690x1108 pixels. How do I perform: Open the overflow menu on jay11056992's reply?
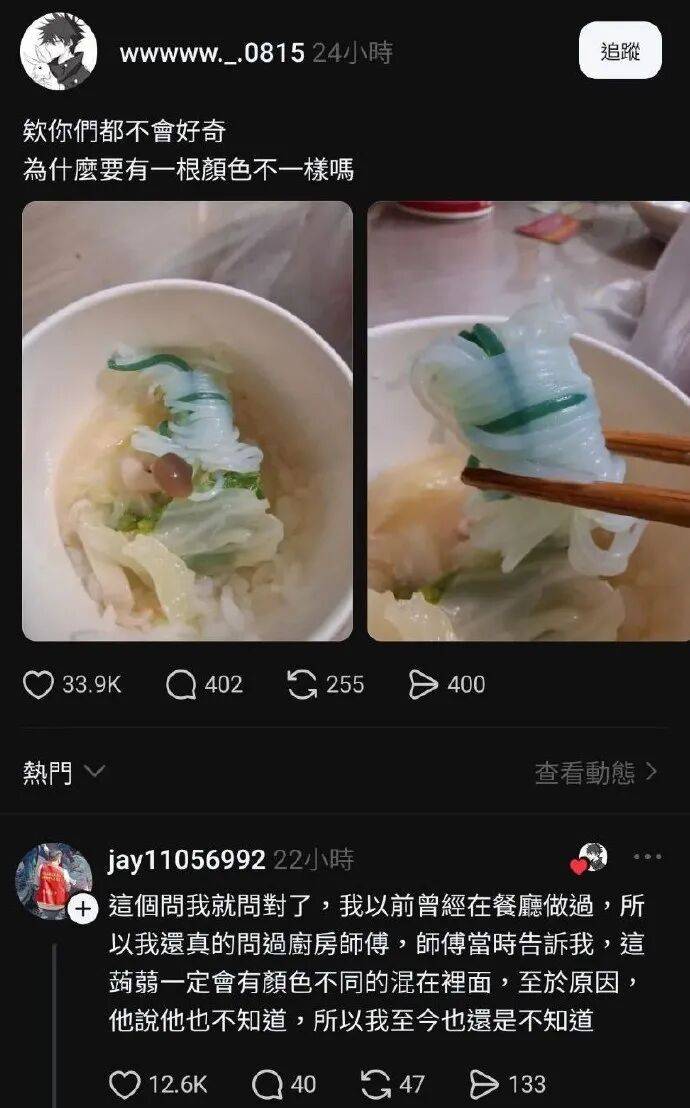(x=647, y=857)
